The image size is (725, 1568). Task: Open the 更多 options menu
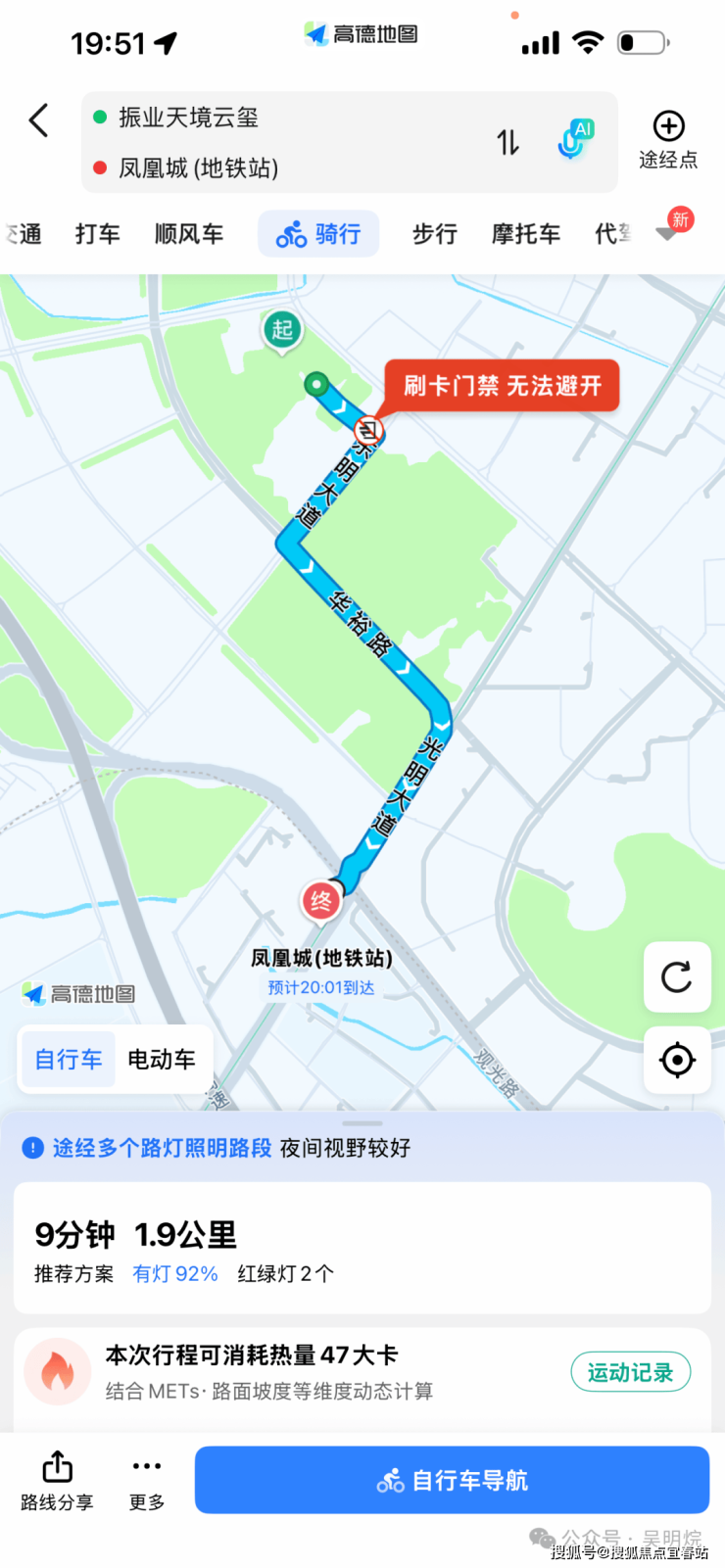[x=147, y=1481]
